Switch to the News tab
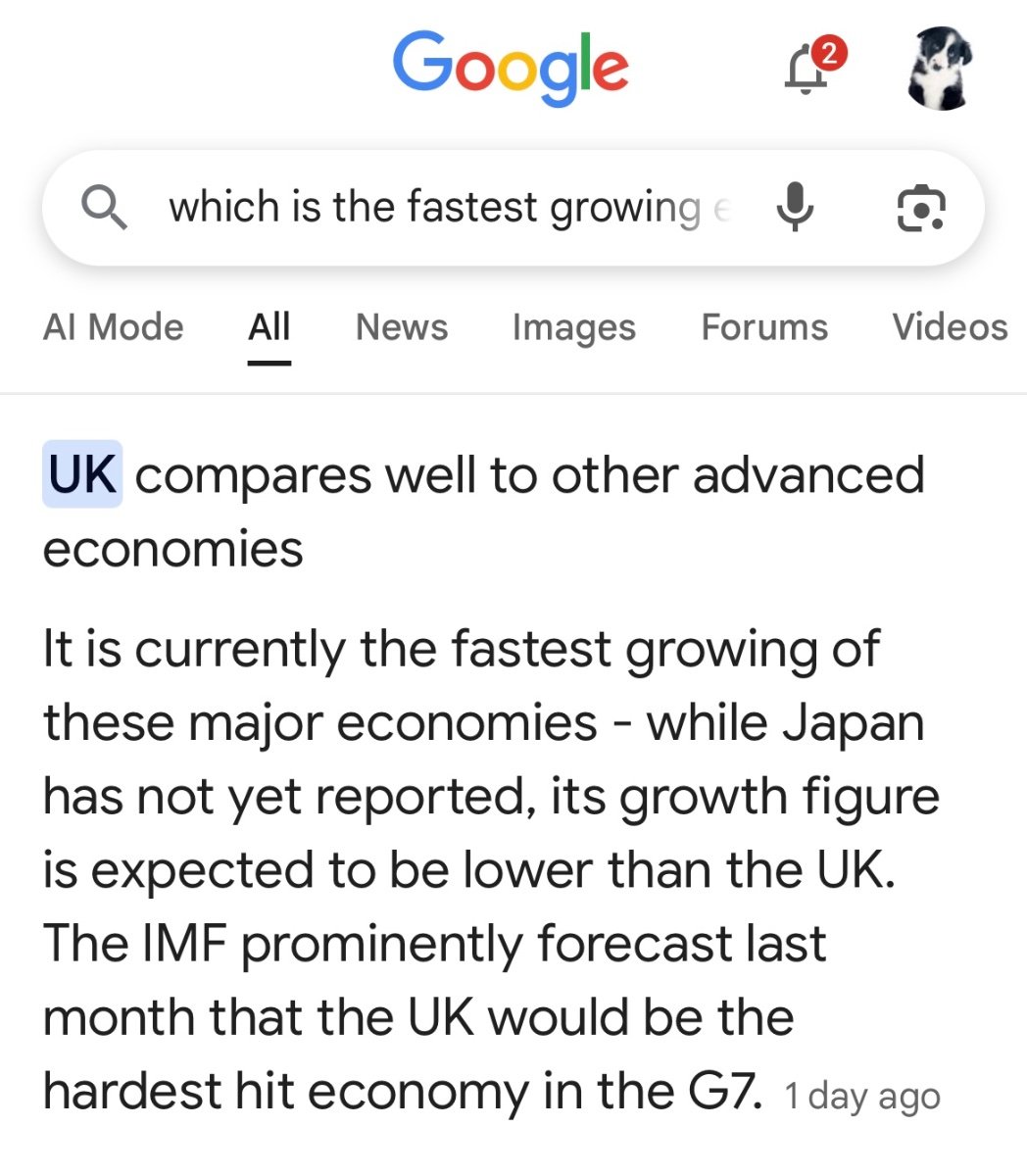This screenshot has height=1176, width=1027. [402, 327]
